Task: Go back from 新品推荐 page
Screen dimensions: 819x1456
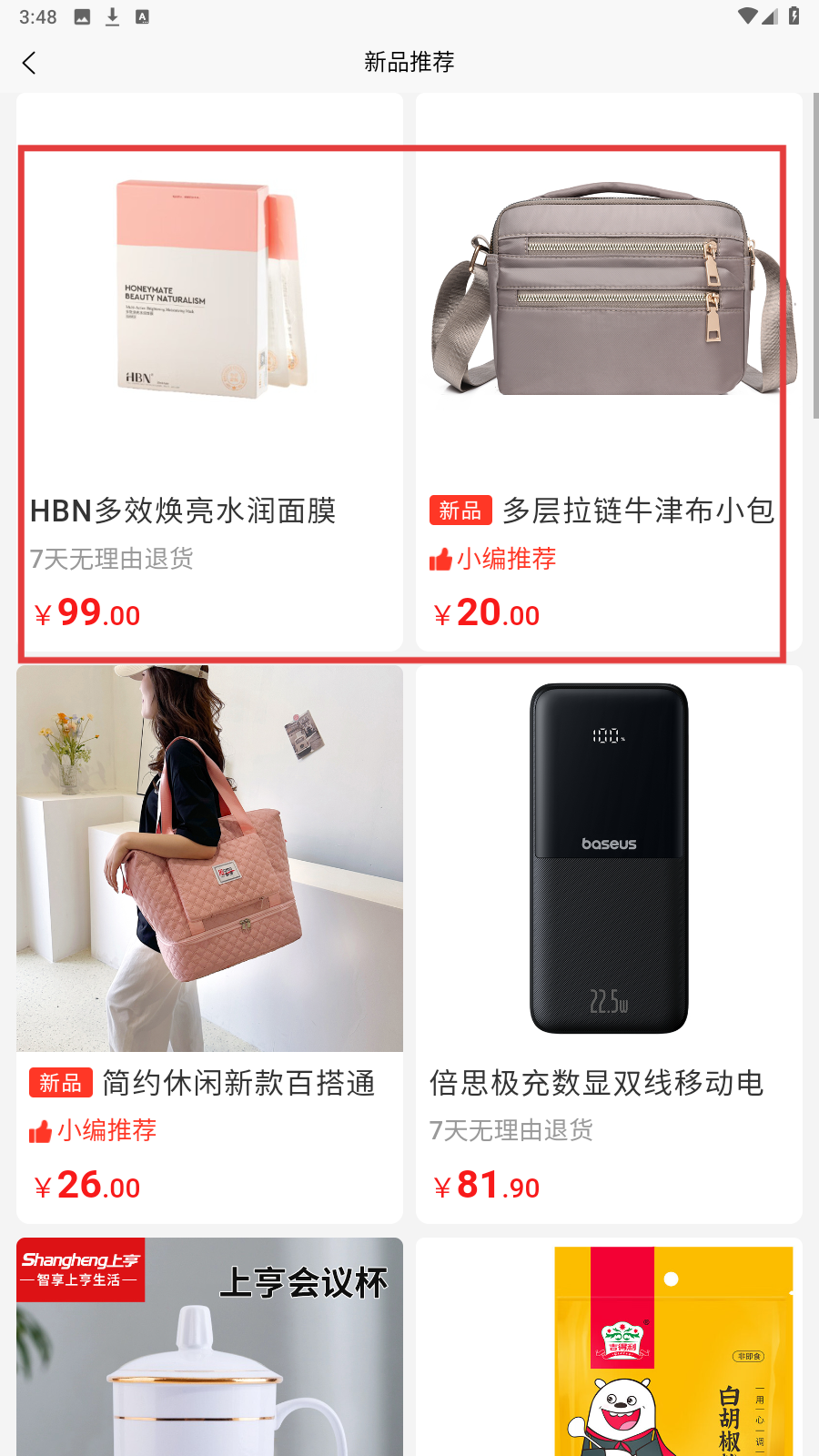Action: tap(29, 63)
